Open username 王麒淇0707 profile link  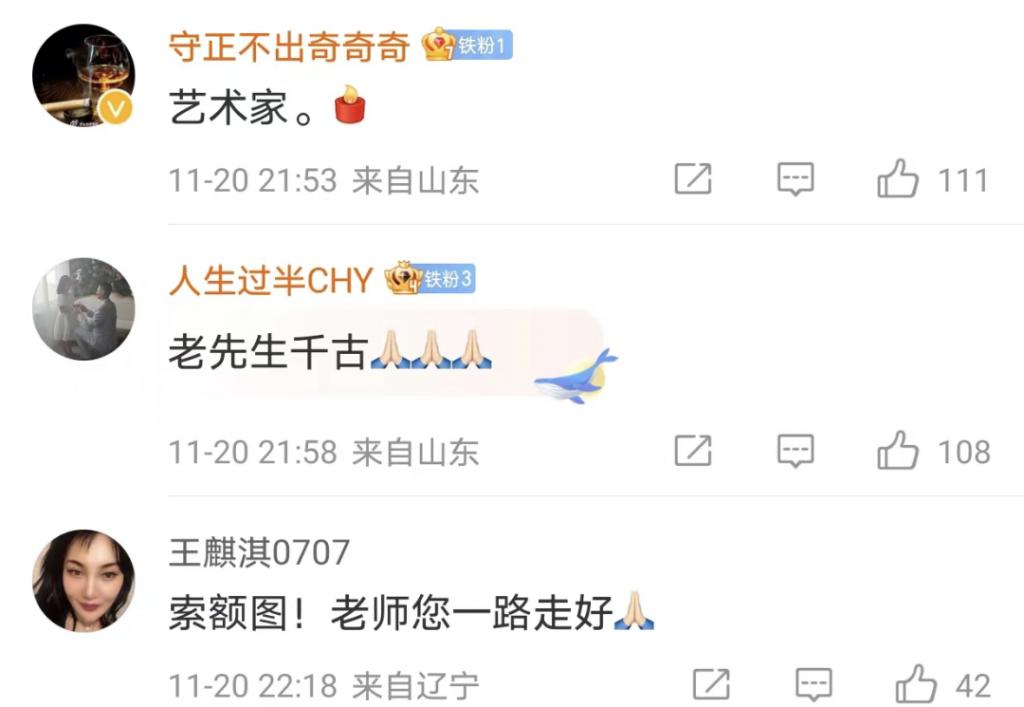[259, 552]
